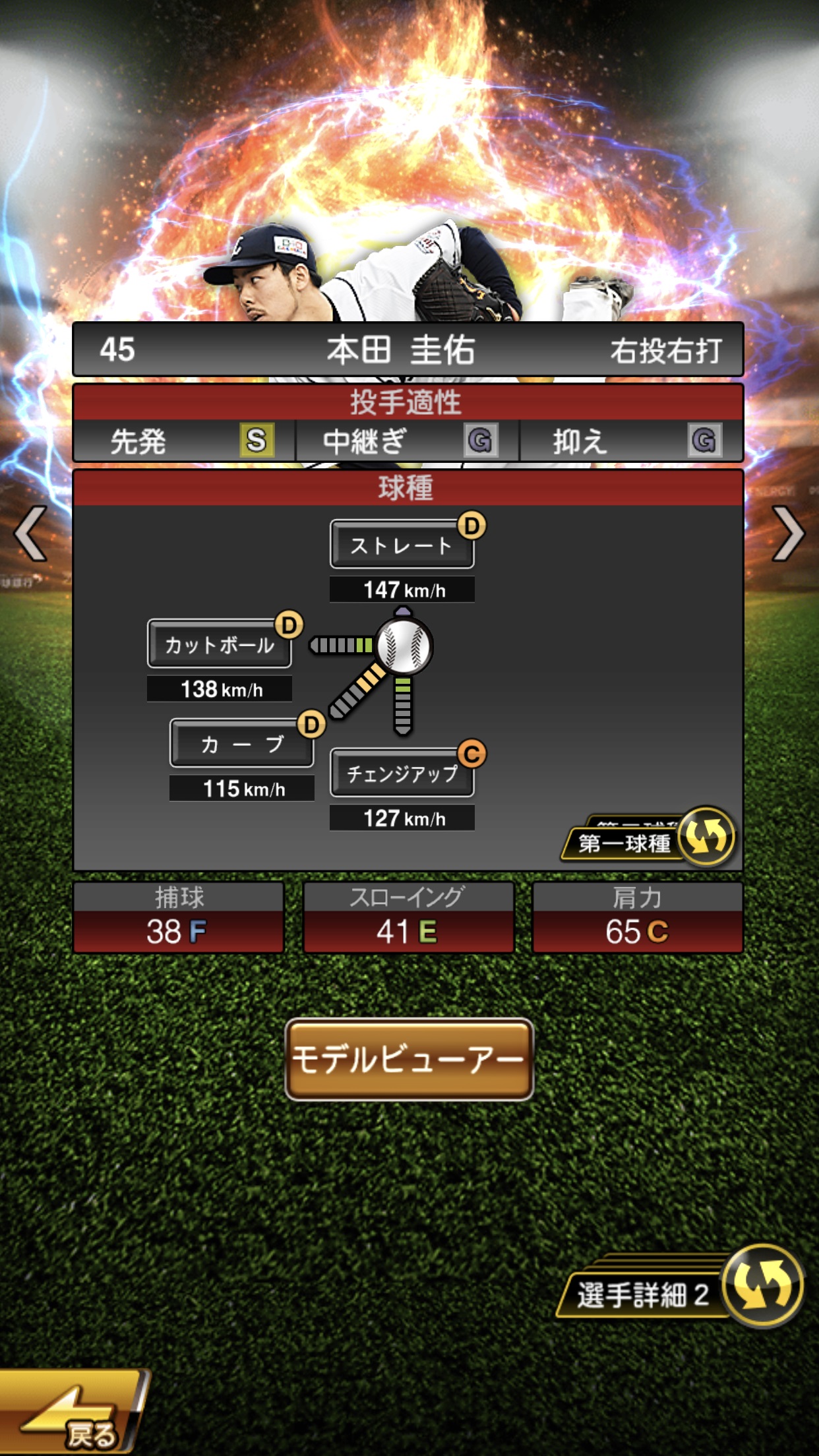The height and width of the screenshot is (1456, 819).
Task: Open the モデルビューアー model viewer
Action: 409,1059
